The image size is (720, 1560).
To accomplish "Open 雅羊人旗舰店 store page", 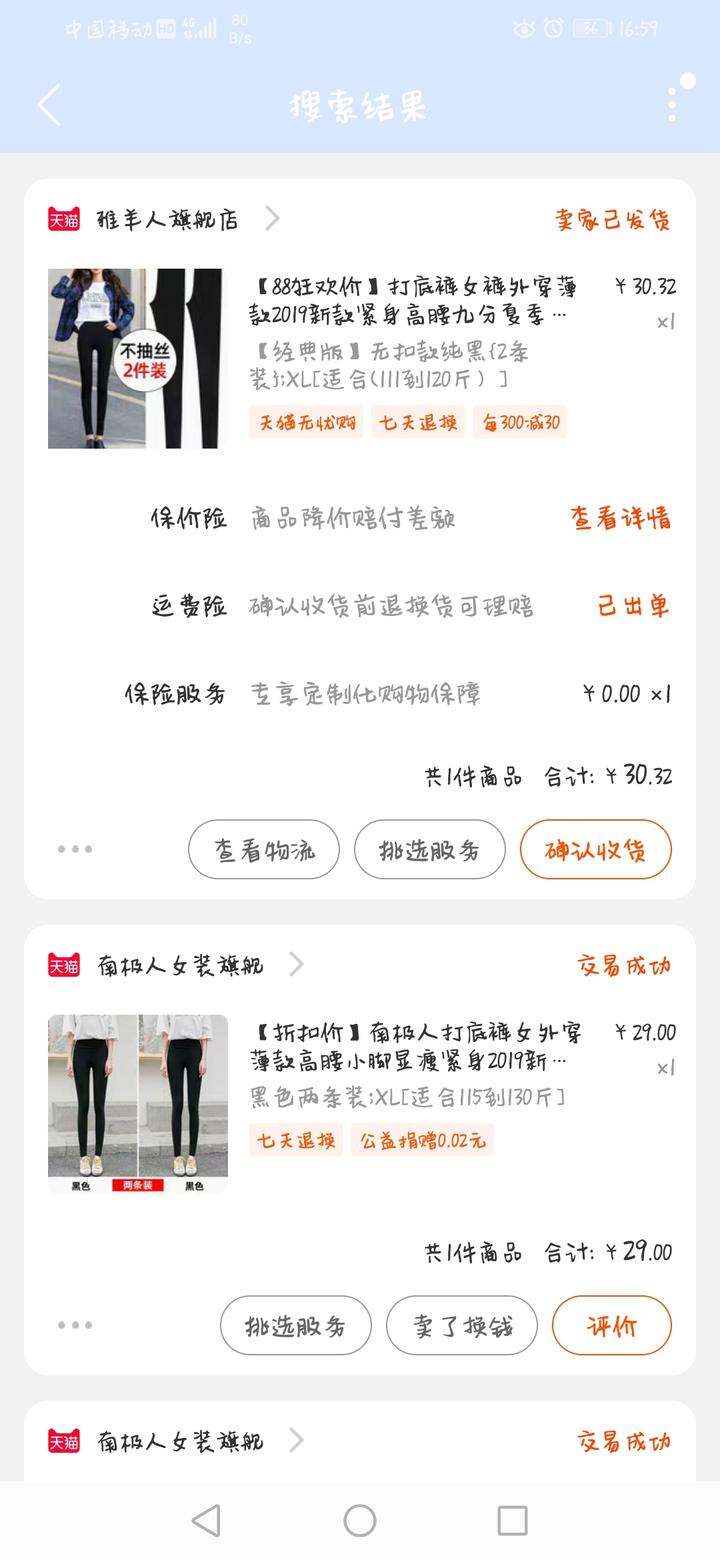I will (x=167, y=219).
